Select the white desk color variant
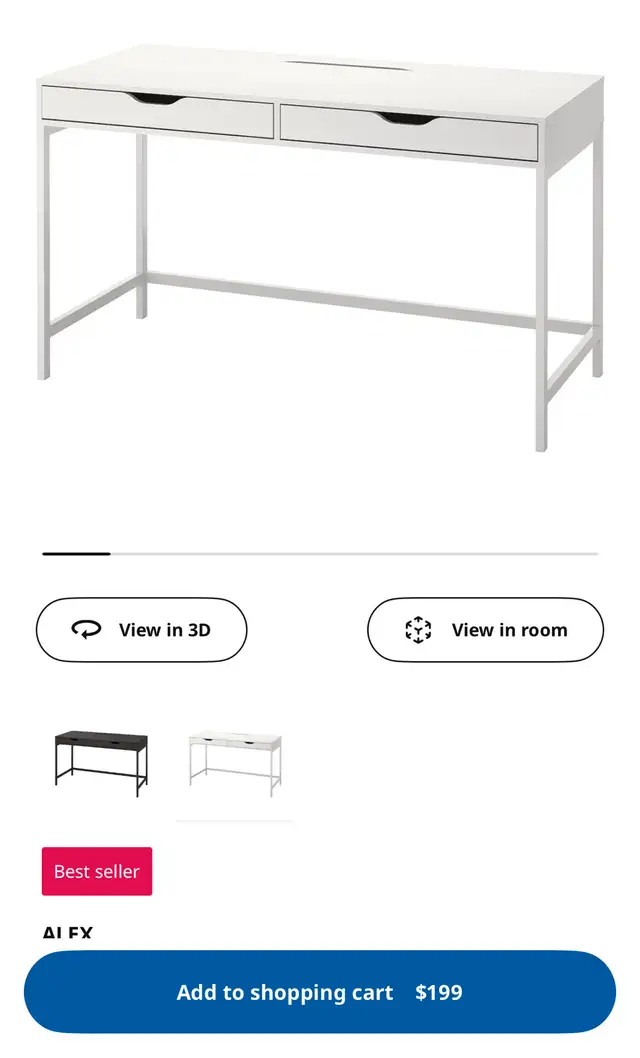This screenshot has width=640, height=1058. click(235, 764)
